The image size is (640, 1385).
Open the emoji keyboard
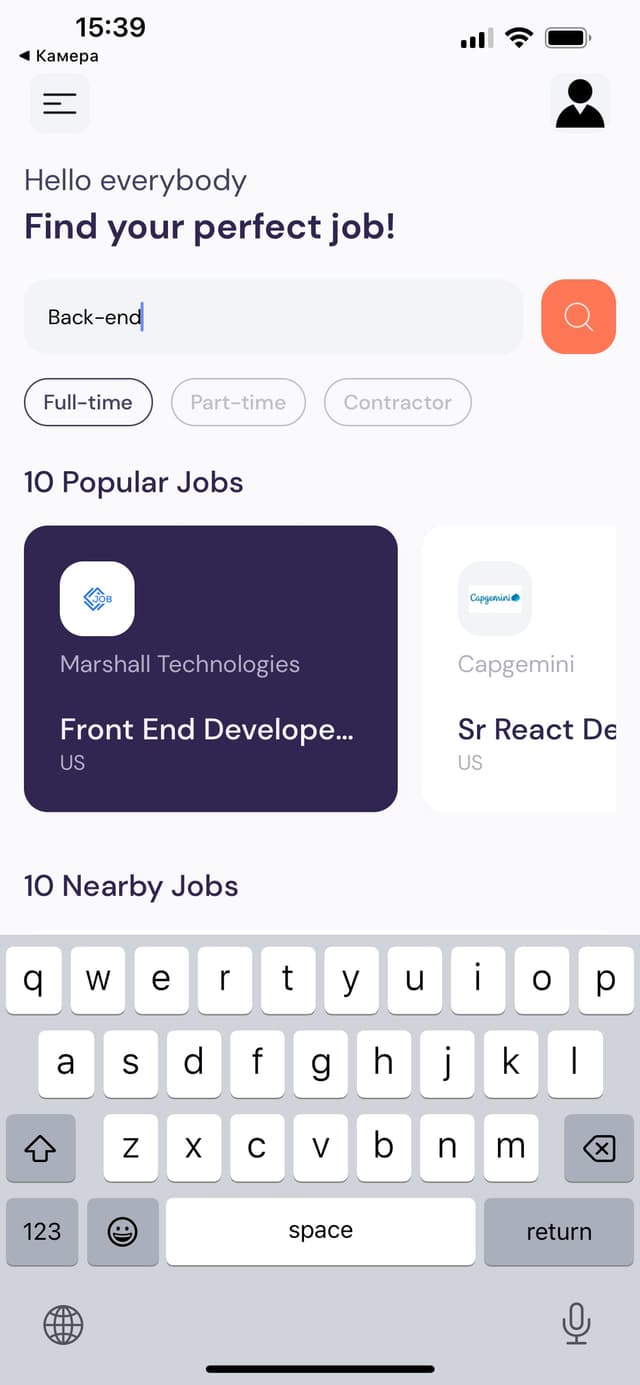tap(122, 1231)
